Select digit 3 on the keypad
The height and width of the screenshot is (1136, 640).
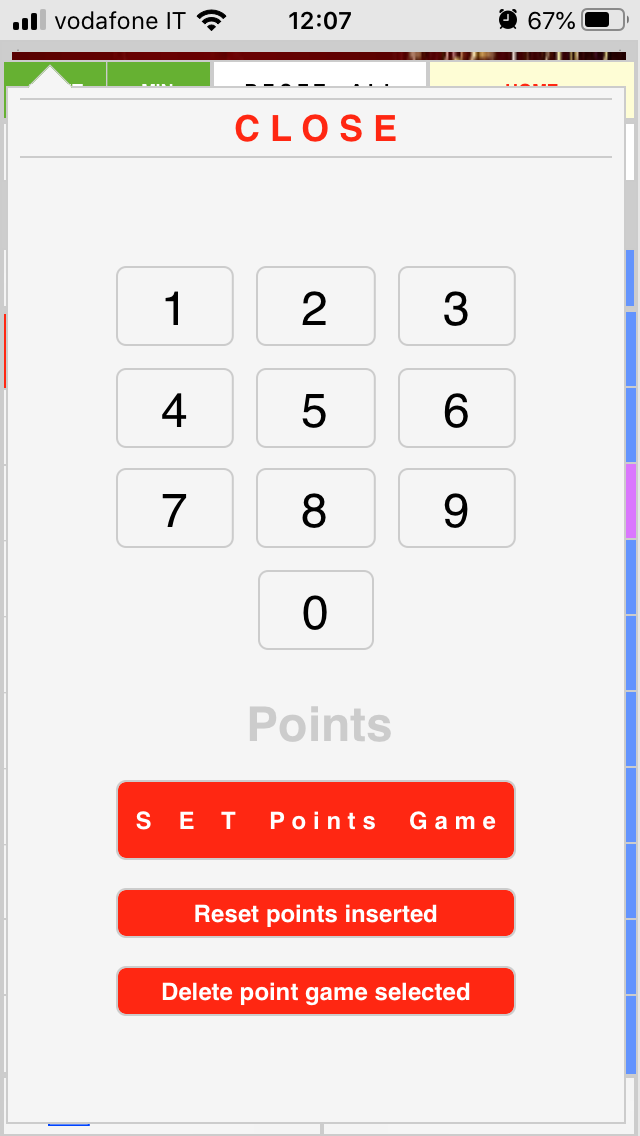(x=457, y=306)
